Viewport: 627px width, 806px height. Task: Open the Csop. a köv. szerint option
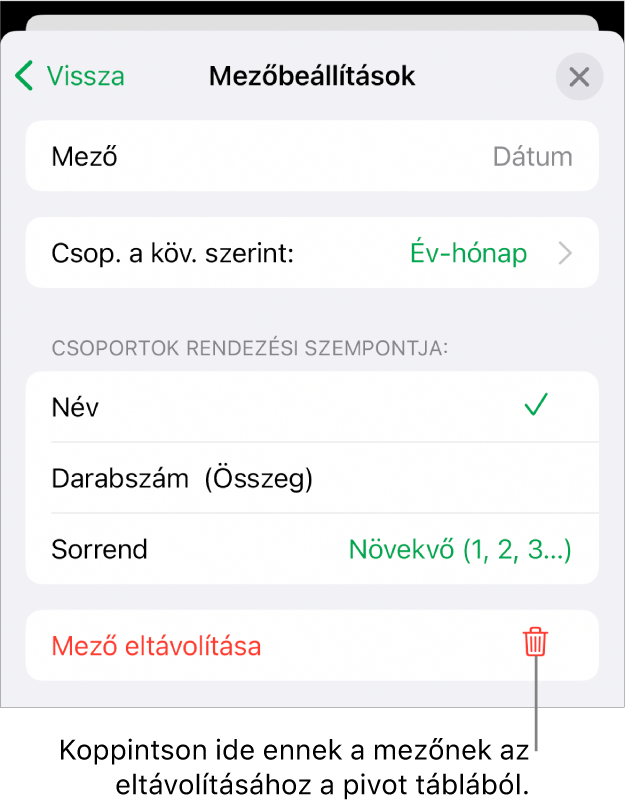[x=312, y=253]
